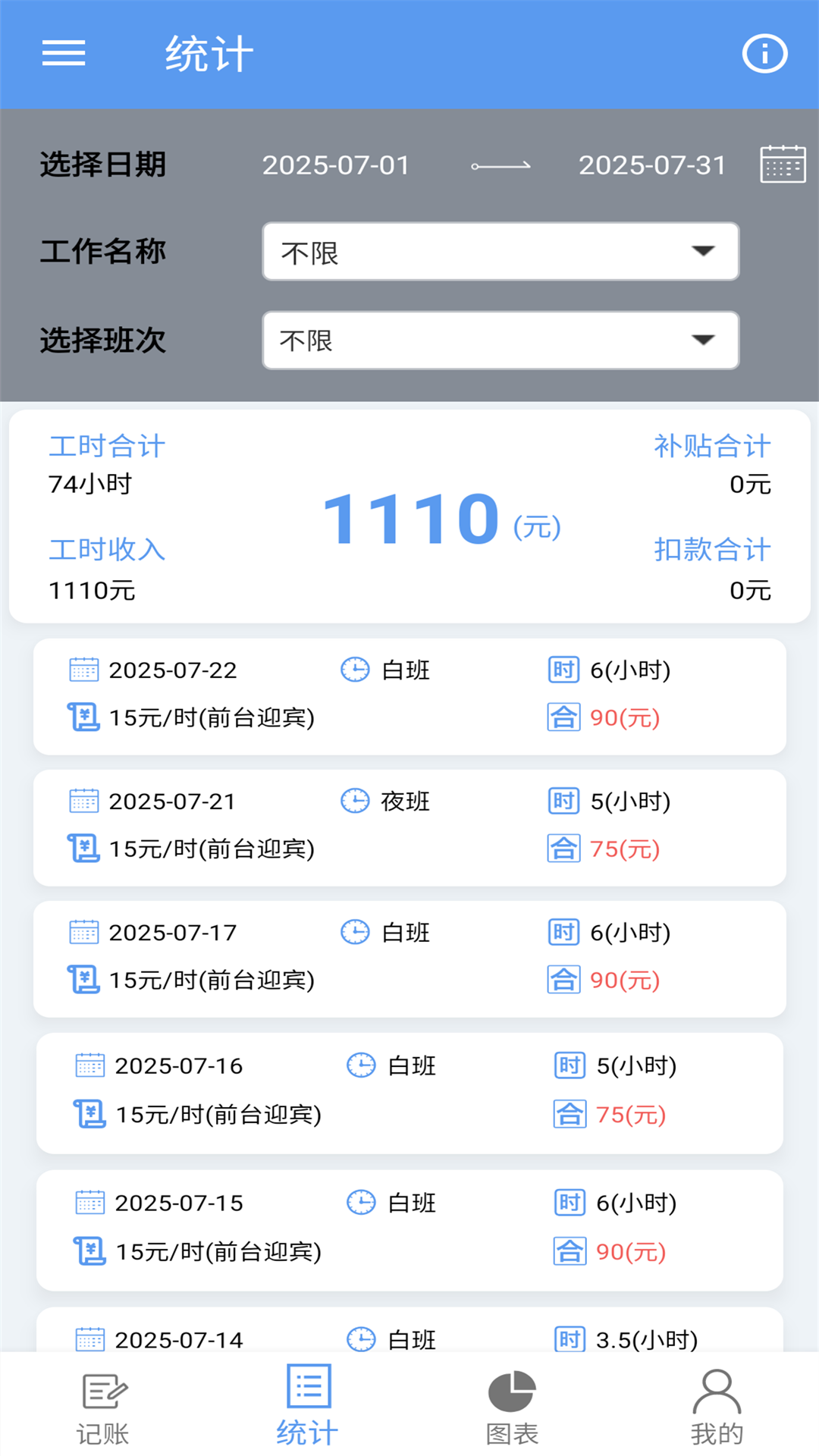Screen dimensions: 819x1456
Task: Click the 时 hours icon on the 2025-07-17 entry
Action: 563,932
